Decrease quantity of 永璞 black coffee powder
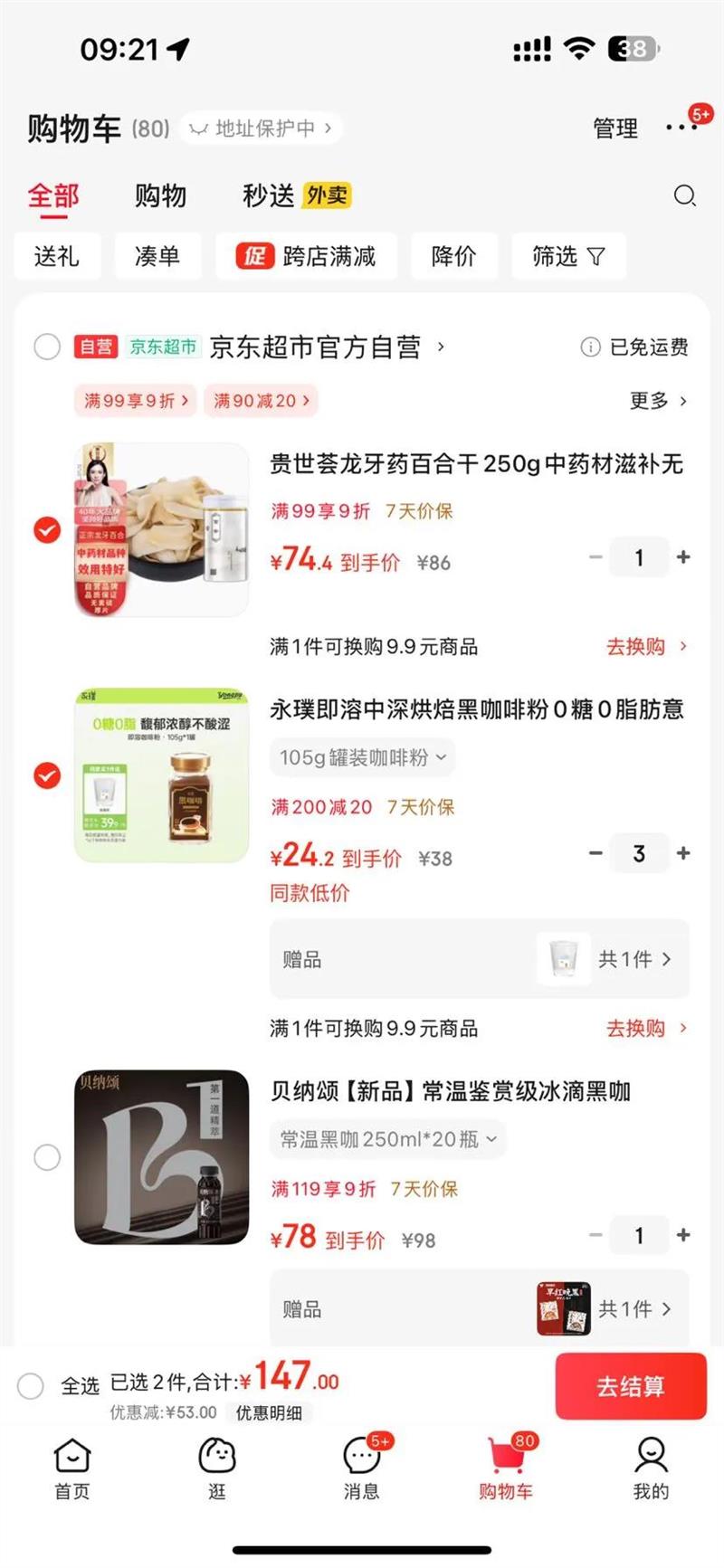724x1568 pixels. (x=595, y=853)
